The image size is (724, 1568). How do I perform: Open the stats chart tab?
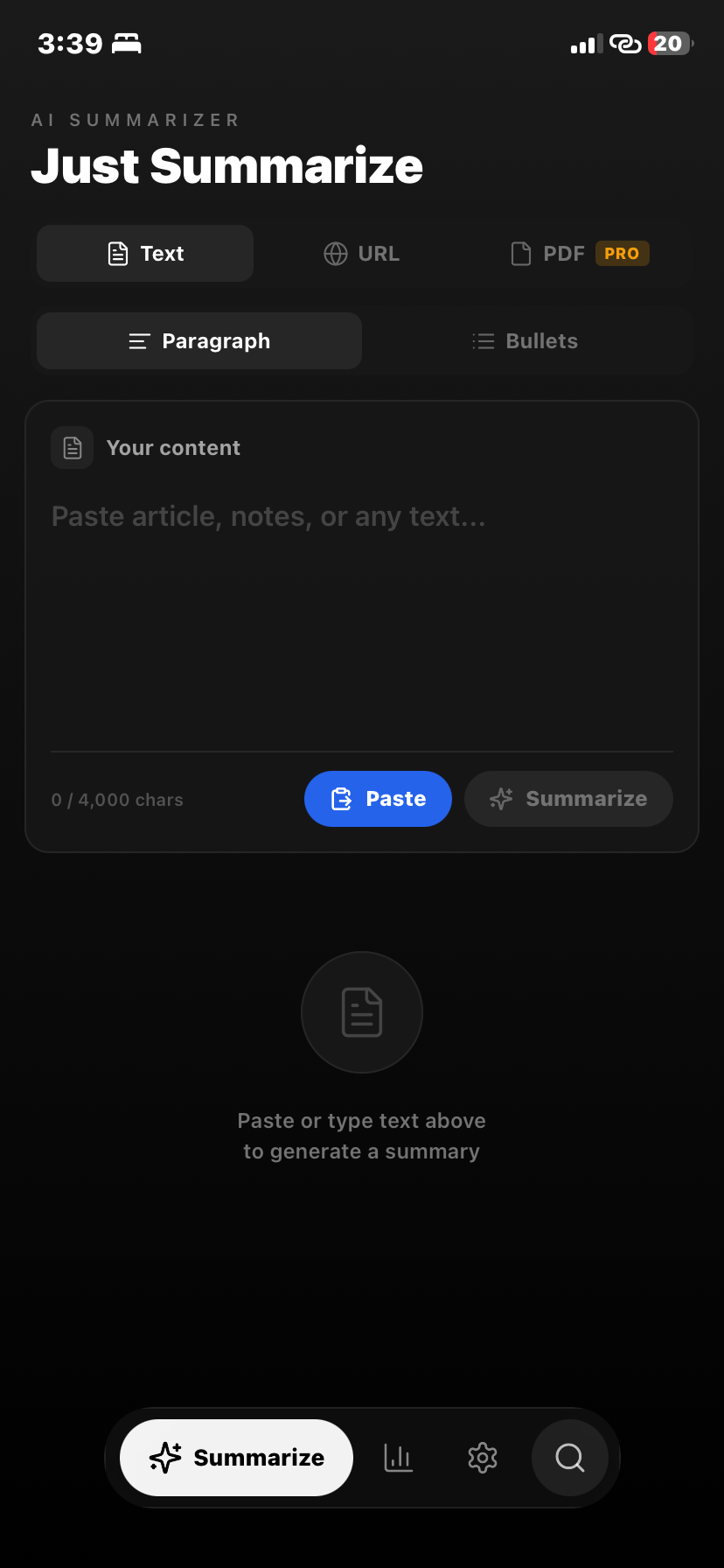399,1458
